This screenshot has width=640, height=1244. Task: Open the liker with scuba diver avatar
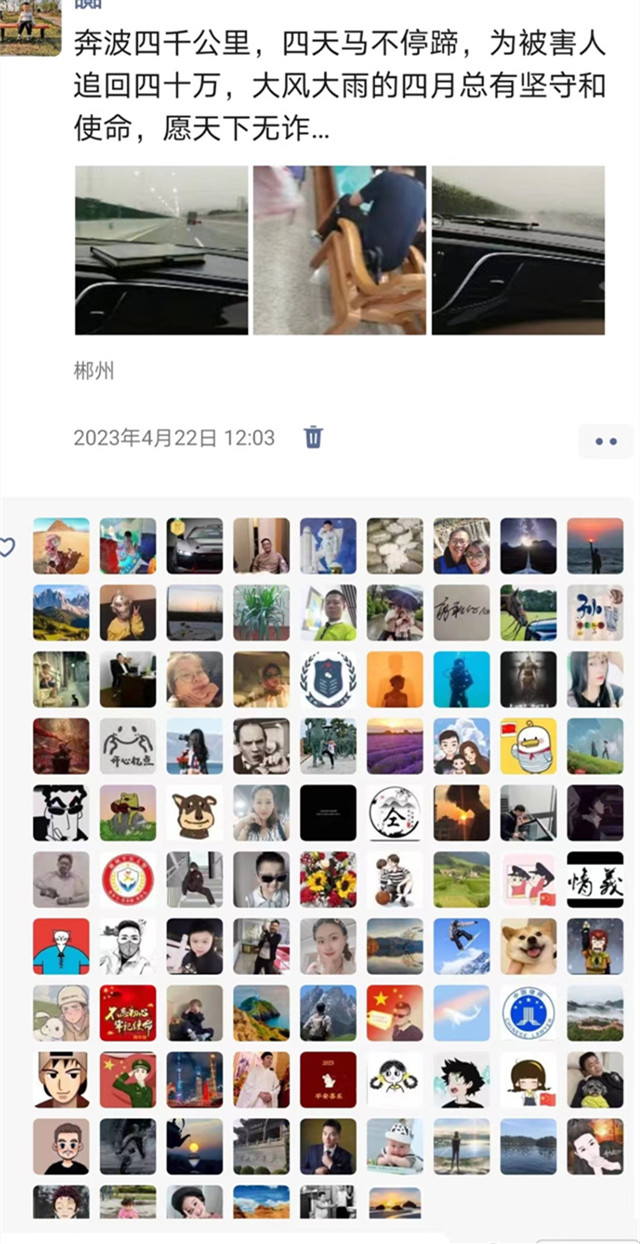461,679
